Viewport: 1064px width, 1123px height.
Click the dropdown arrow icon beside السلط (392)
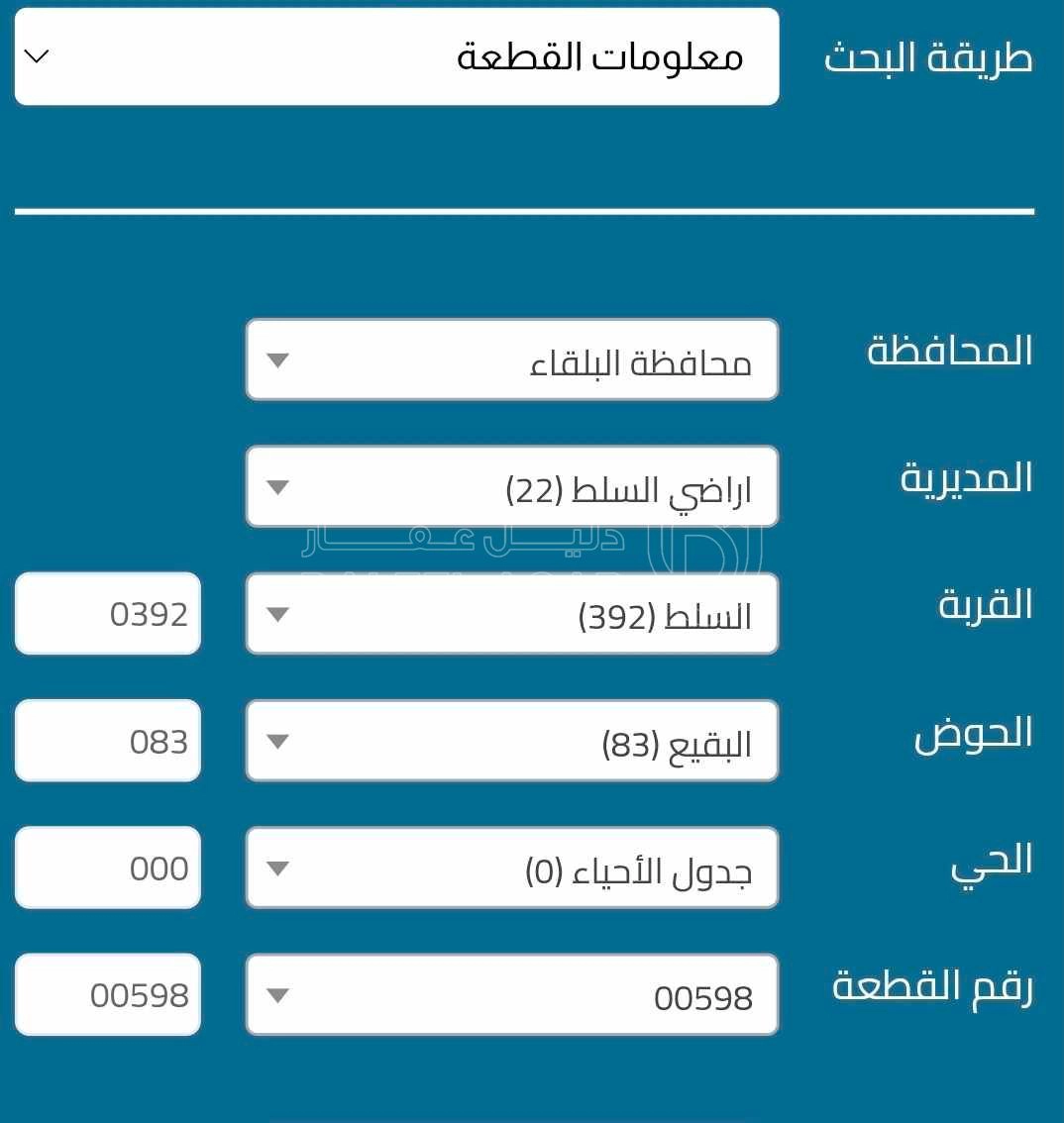tap(278, 615)
